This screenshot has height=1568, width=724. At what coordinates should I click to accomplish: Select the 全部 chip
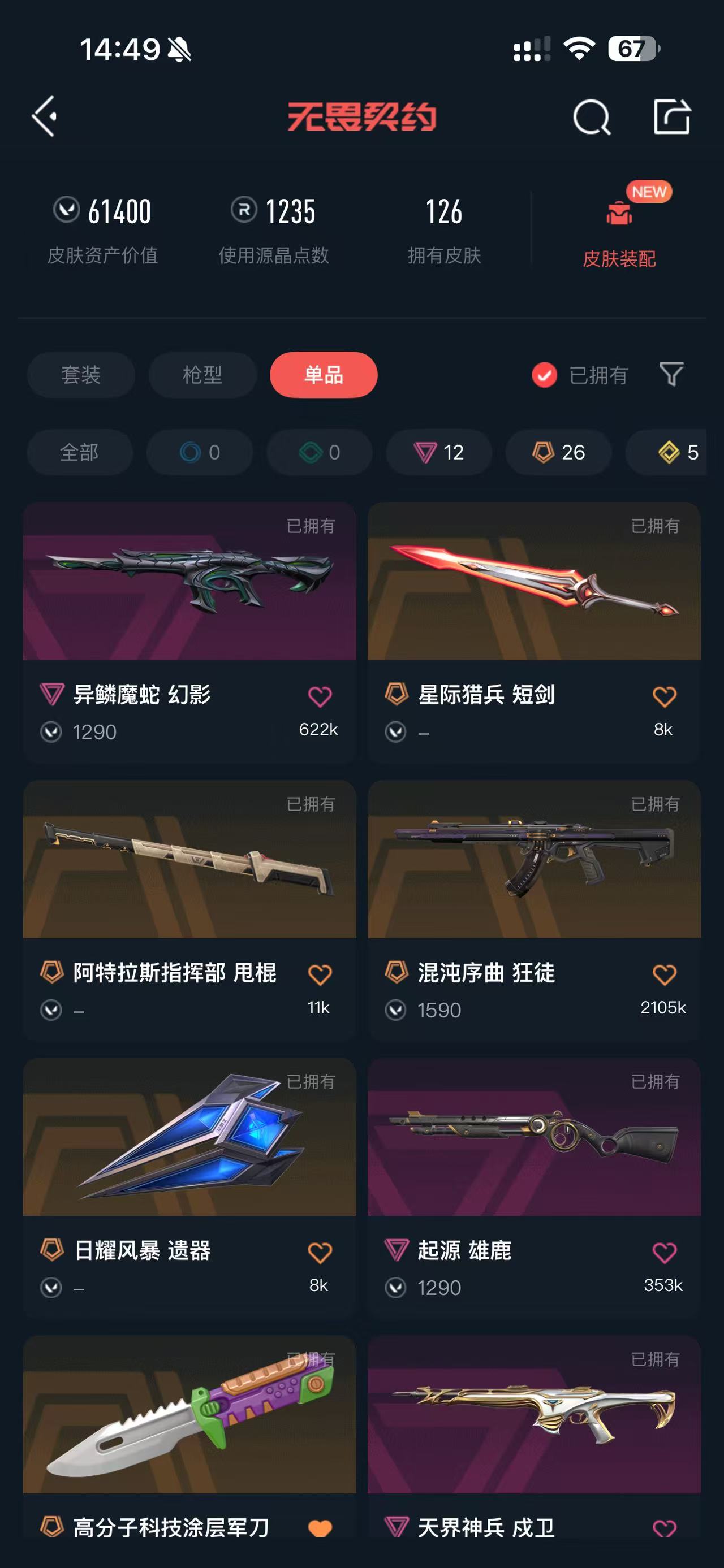click(x=80, y=452)
